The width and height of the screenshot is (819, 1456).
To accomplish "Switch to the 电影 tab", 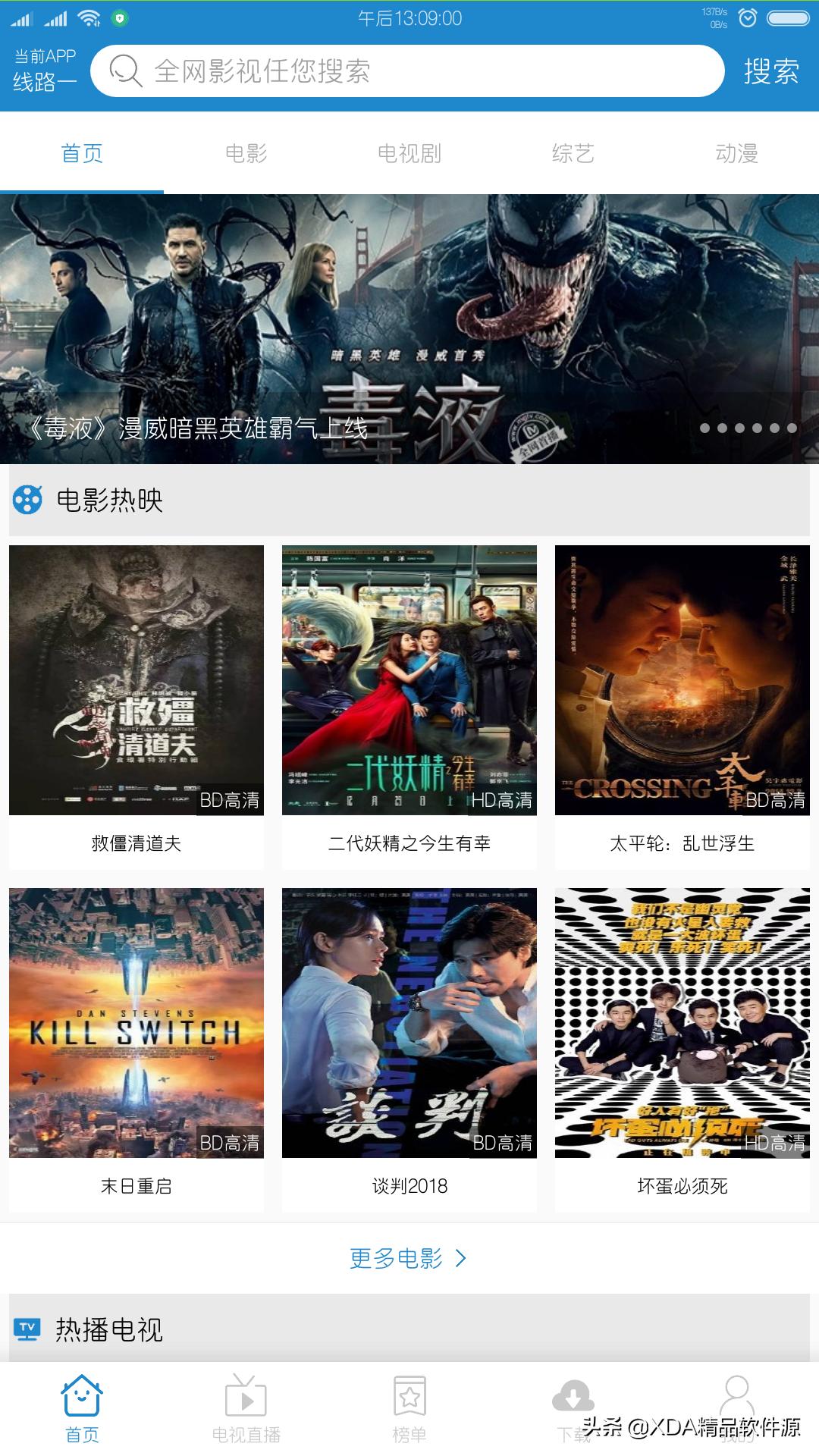I will point(246,152).
